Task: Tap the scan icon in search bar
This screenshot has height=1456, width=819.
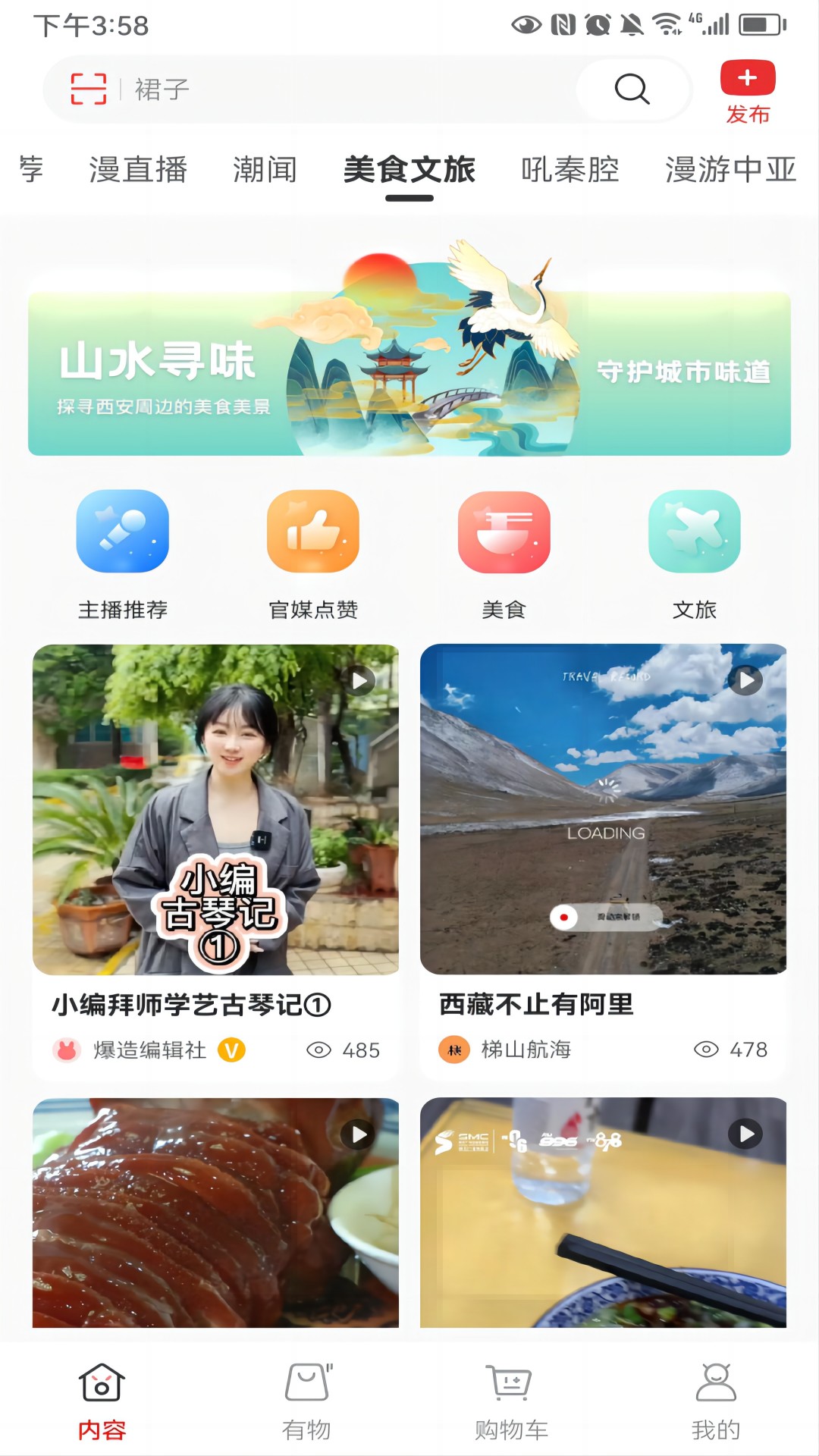Action: [89, 89]
